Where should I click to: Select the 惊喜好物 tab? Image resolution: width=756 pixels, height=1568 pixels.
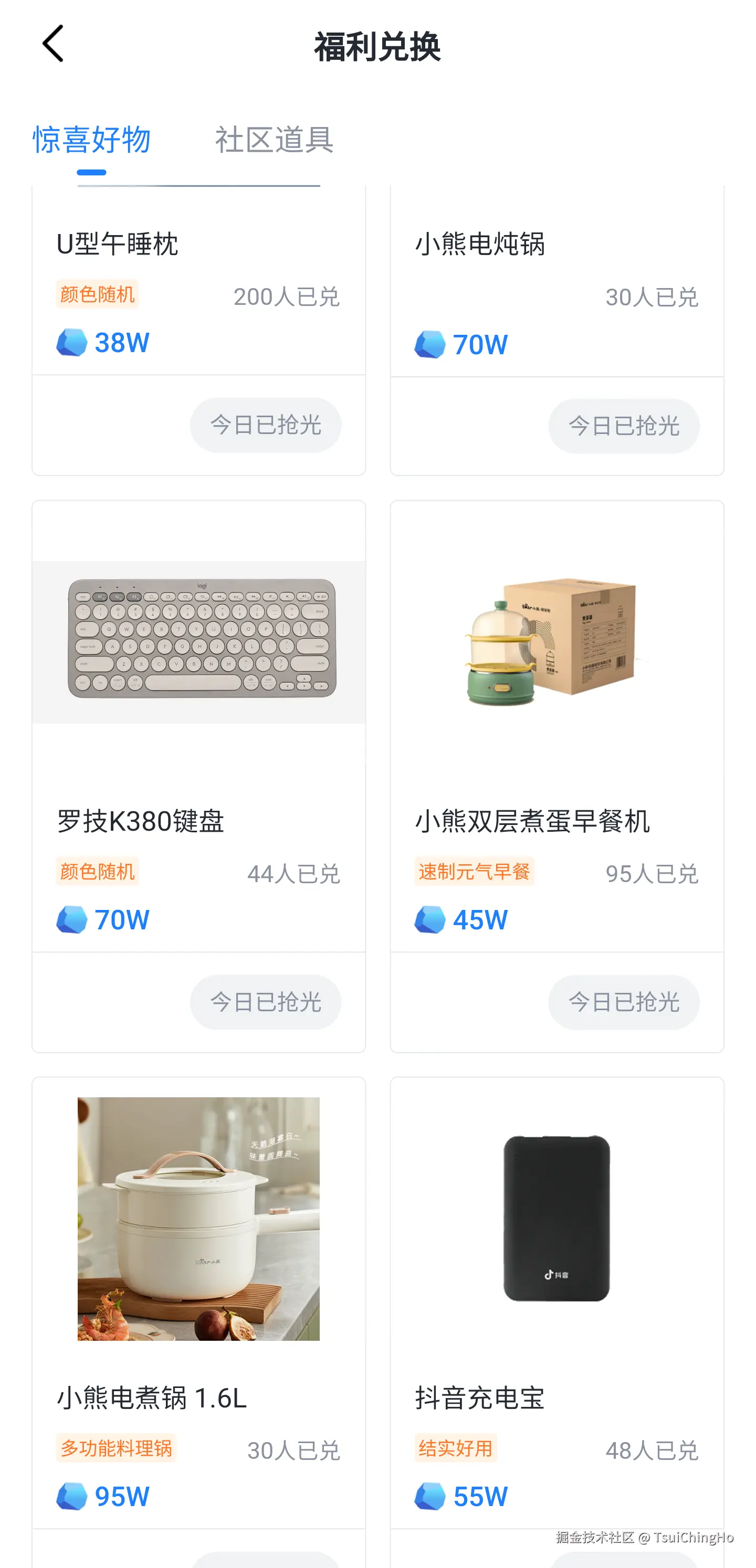point(91,140)
